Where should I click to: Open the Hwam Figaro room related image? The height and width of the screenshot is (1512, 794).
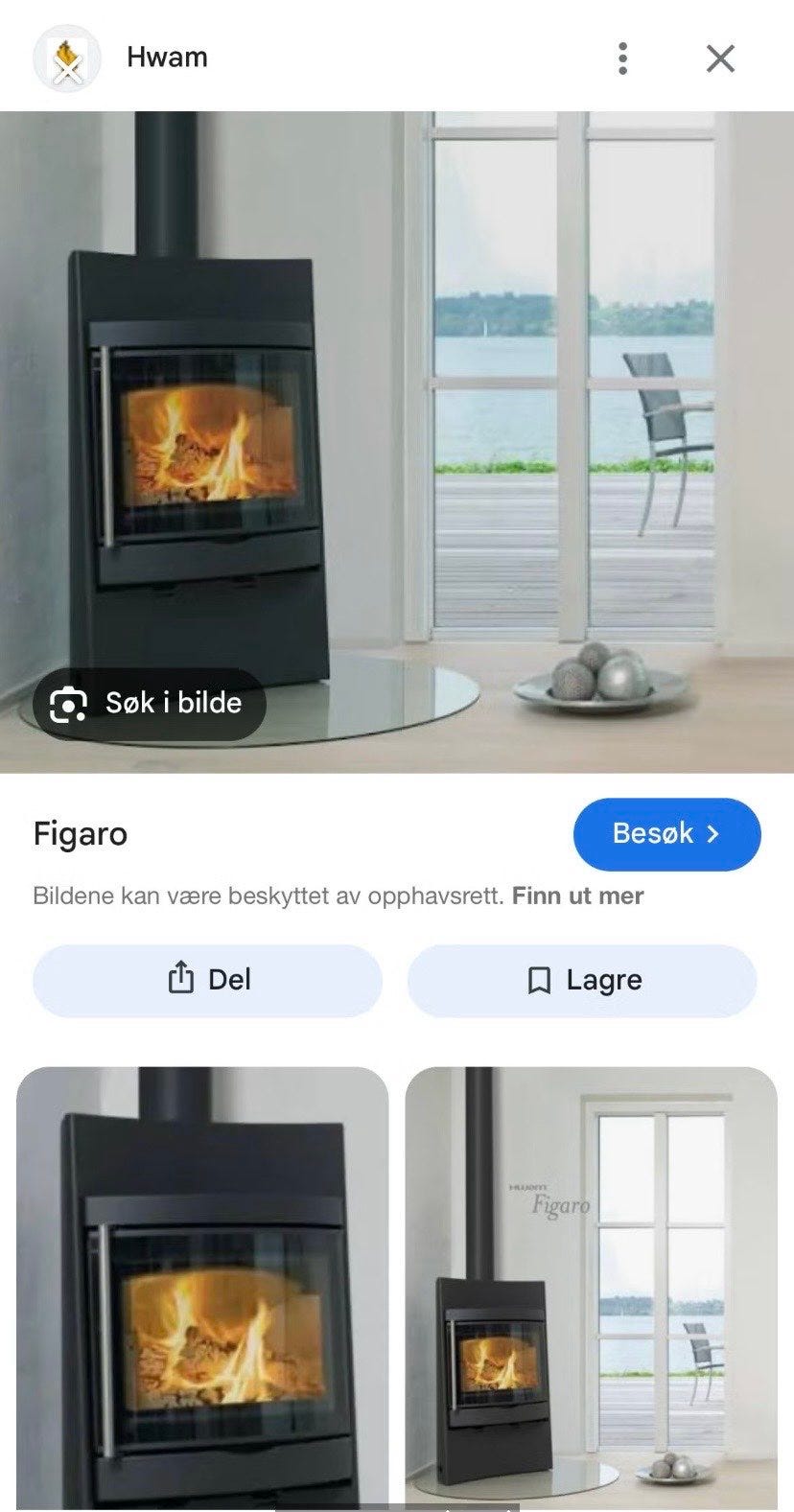591,1289
